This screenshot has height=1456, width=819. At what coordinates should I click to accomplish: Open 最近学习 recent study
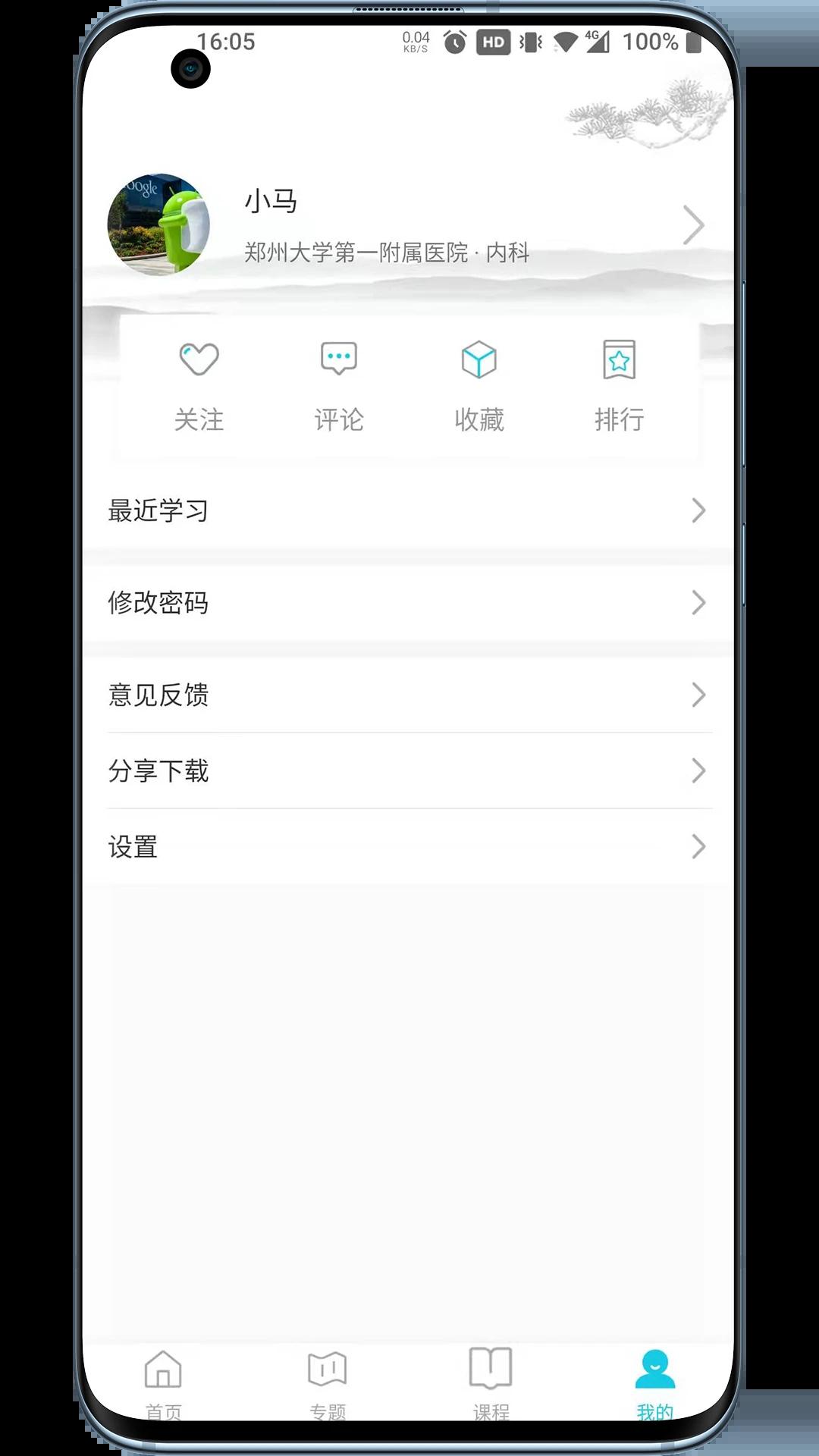click(409, 510)
